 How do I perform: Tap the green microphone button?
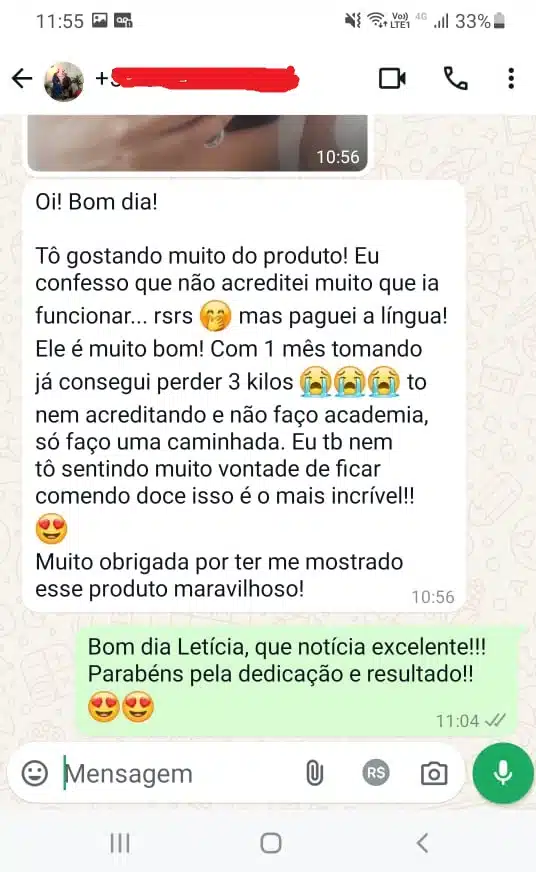[x=503, y=772]
